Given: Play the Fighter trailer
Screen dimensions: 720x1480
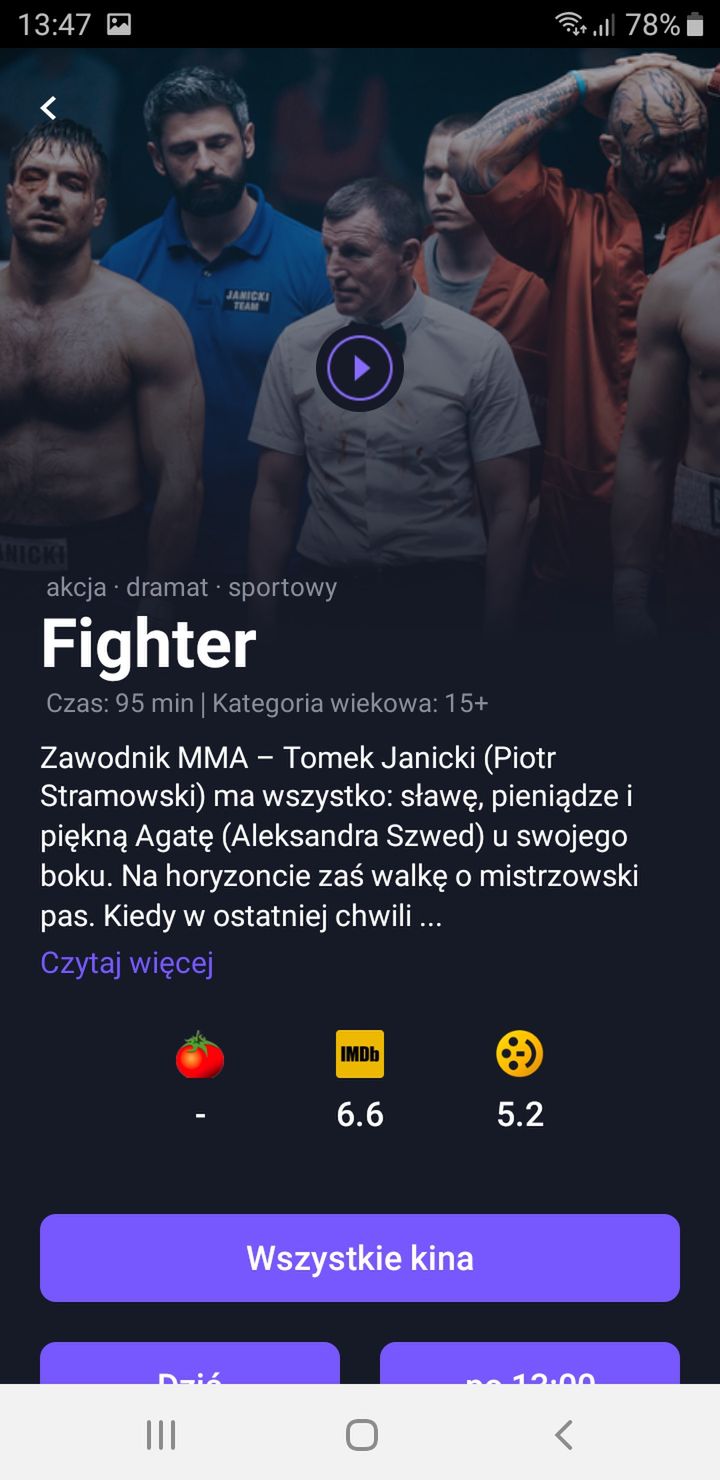Looking at the screenshot, I should tap(360, 368).
